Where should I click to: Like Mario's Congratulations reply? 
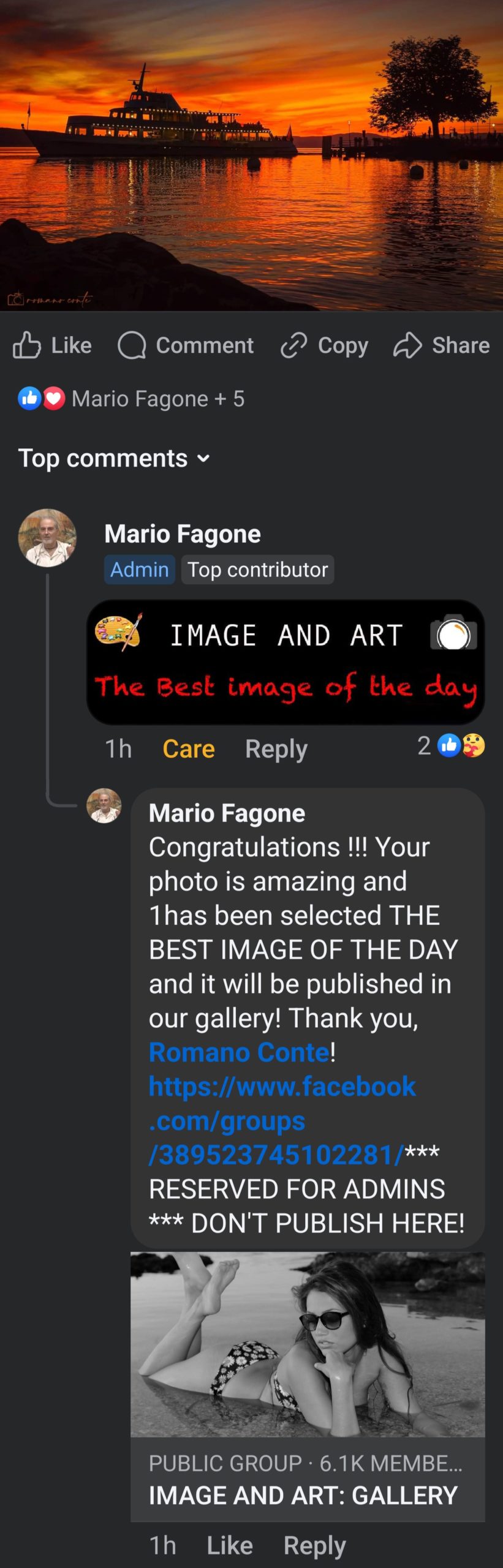[x=229, y=1545]
